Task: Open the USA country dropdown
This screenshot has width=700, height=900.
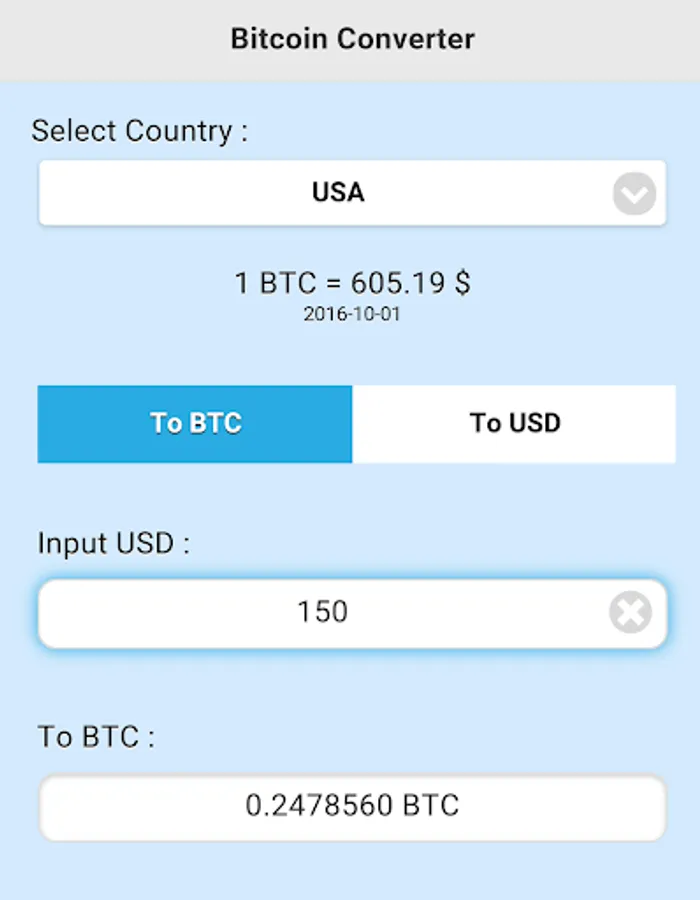Action: tap(352, 192)
